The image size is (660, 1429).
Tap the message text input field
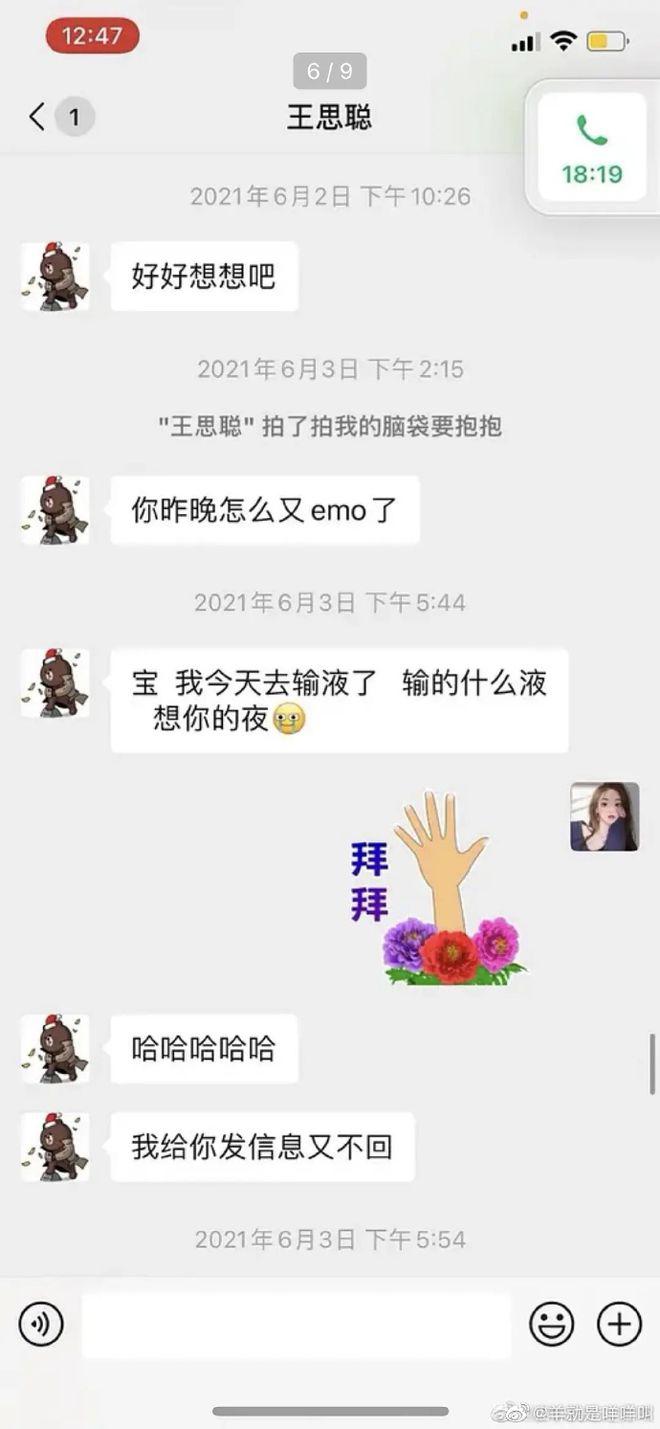pos(296,1325)
